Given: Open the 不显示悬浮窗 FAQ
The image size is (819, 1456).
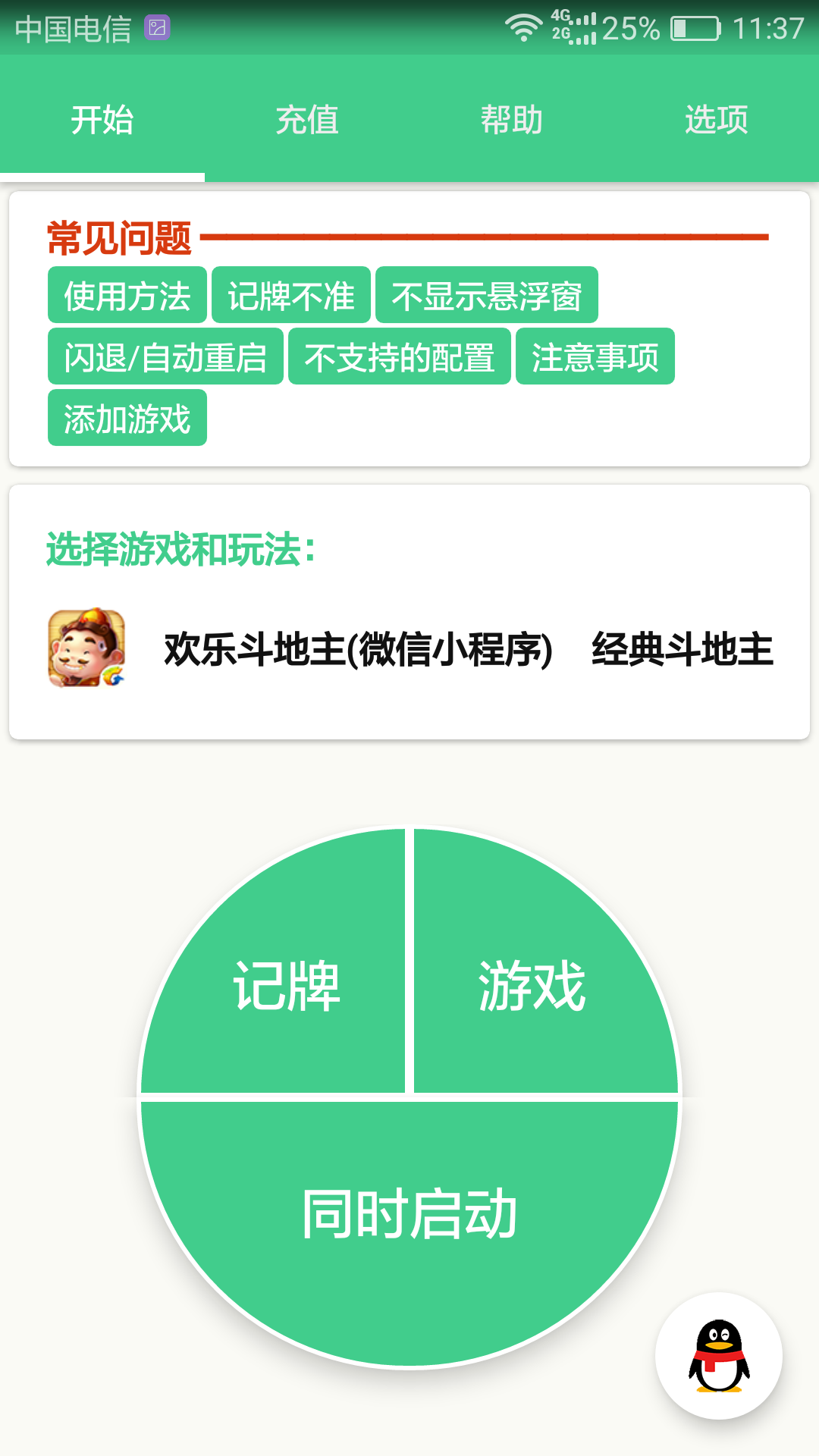Looking at the screenshot, I should pos(487,296).
